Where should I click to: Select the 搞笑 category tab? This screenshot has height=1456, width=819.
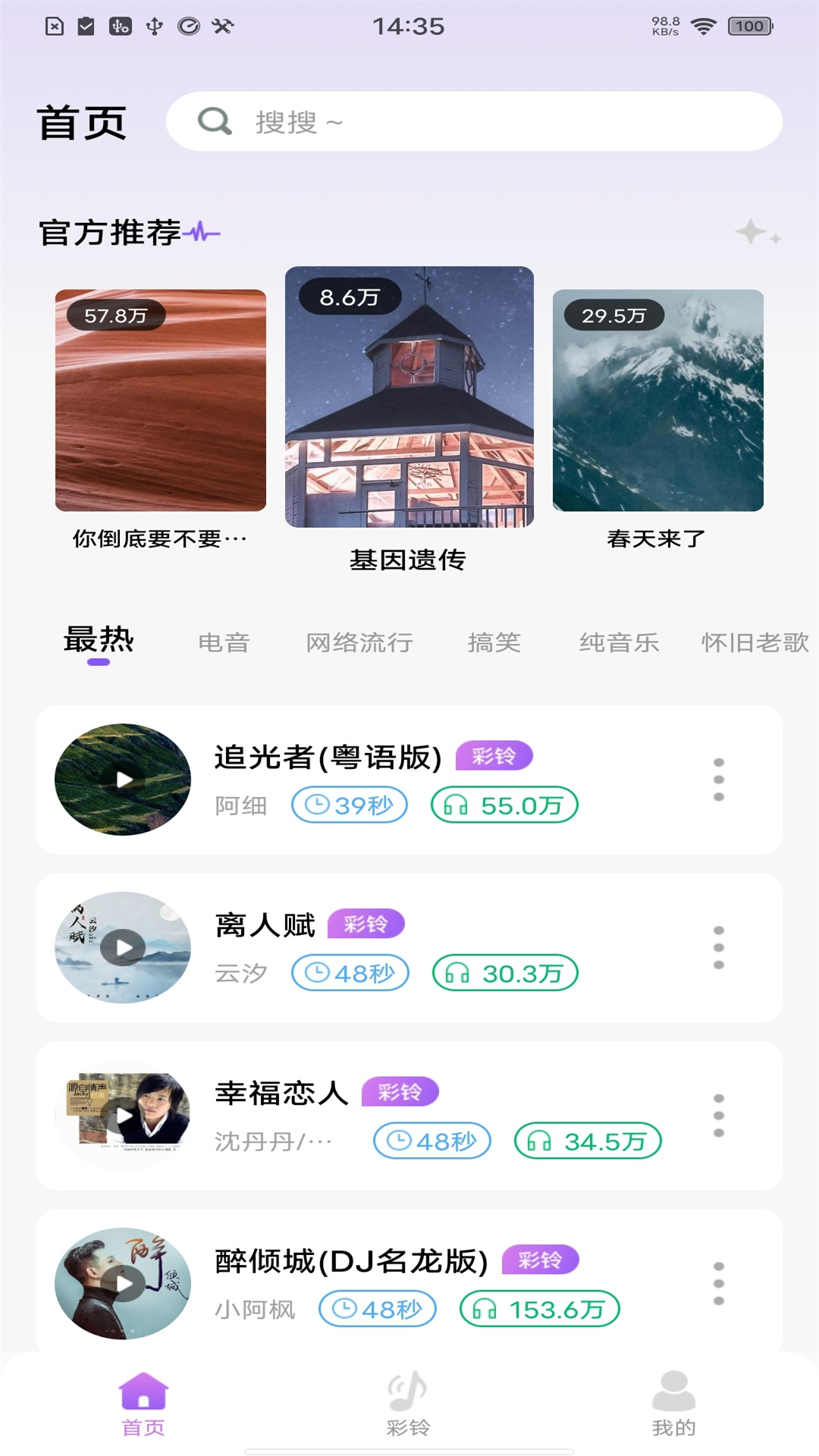pos(494,643)
